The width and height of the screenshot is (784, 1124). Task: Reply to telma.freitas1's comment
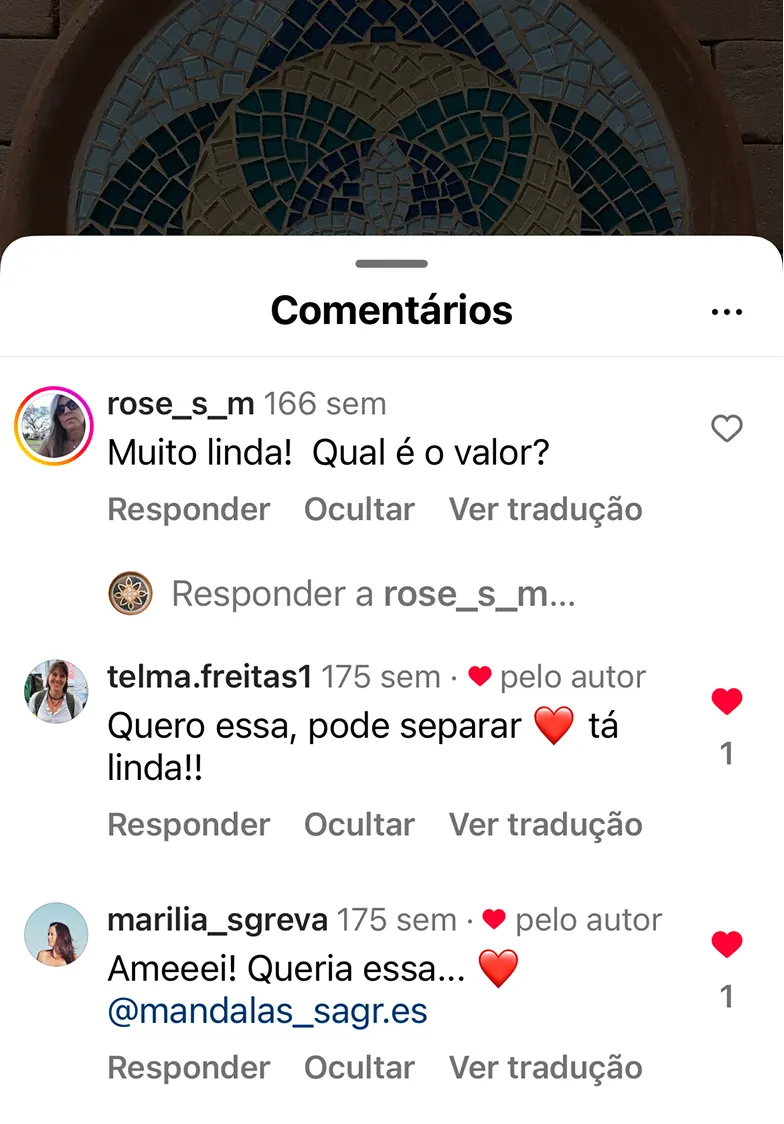(188, 825)
